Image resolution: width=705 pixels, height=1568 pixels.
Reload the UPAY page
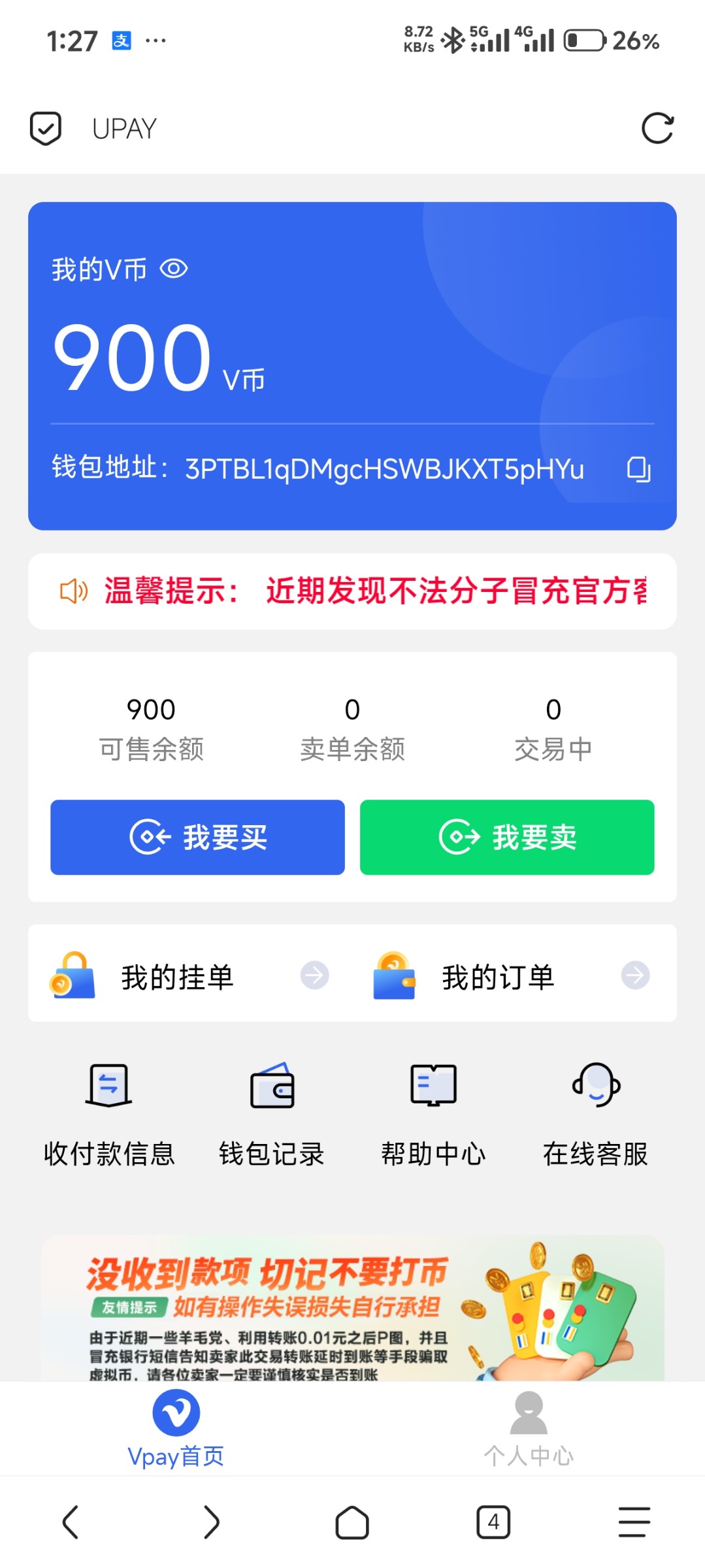coord(657,128)
